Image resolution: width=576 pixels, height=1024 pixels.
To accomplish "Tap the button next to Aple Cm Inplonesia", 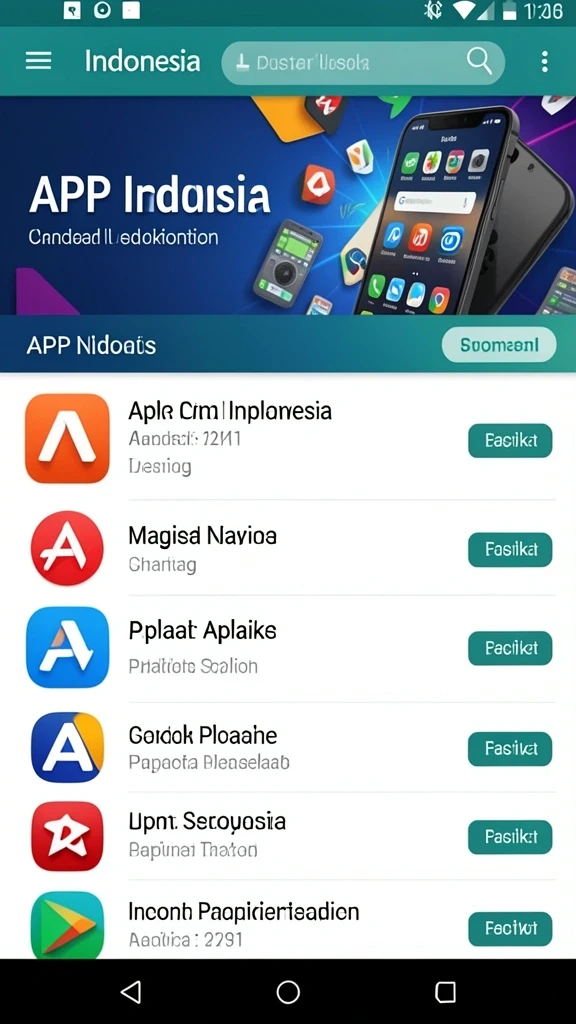I will 510,440.
